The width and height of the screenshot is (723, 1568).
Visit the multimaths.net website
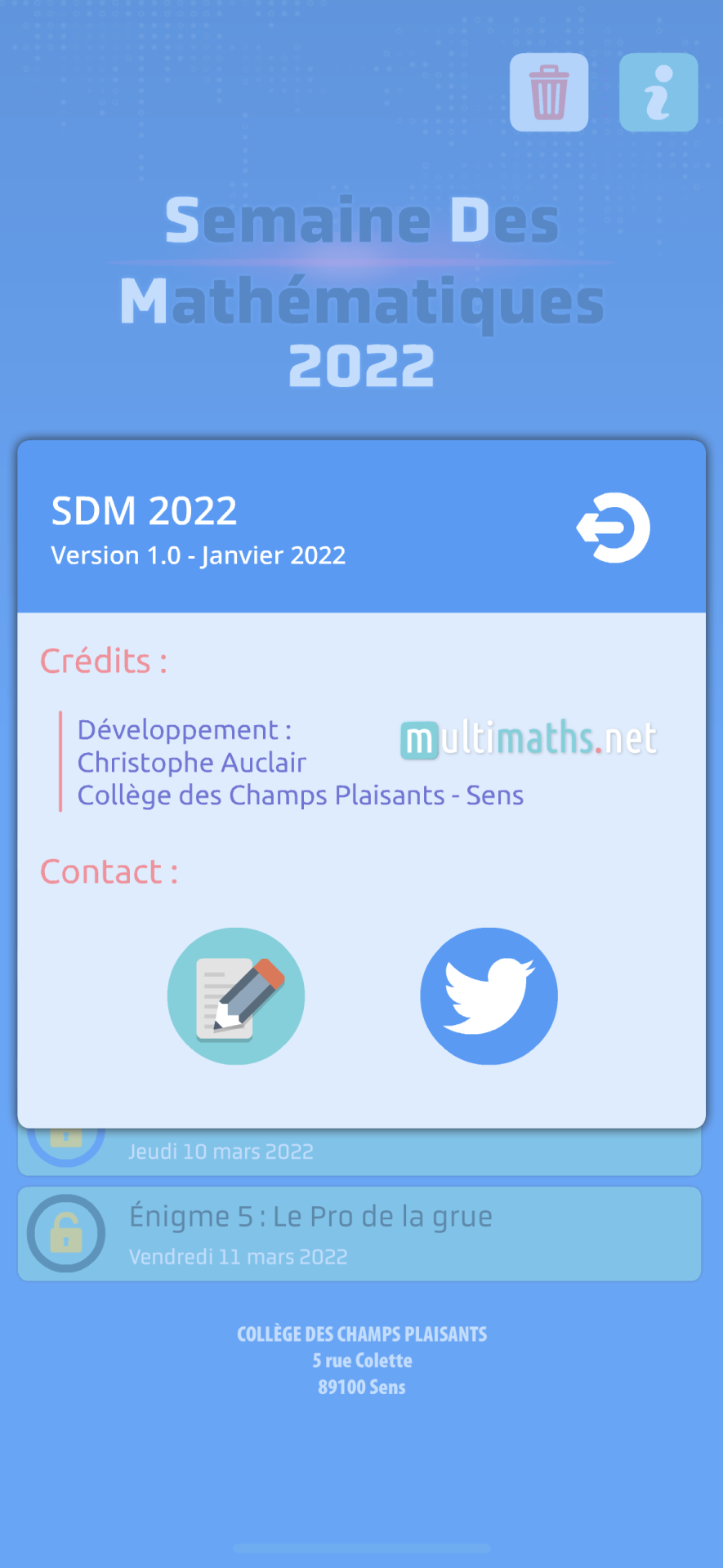click(x=529, y=739)
